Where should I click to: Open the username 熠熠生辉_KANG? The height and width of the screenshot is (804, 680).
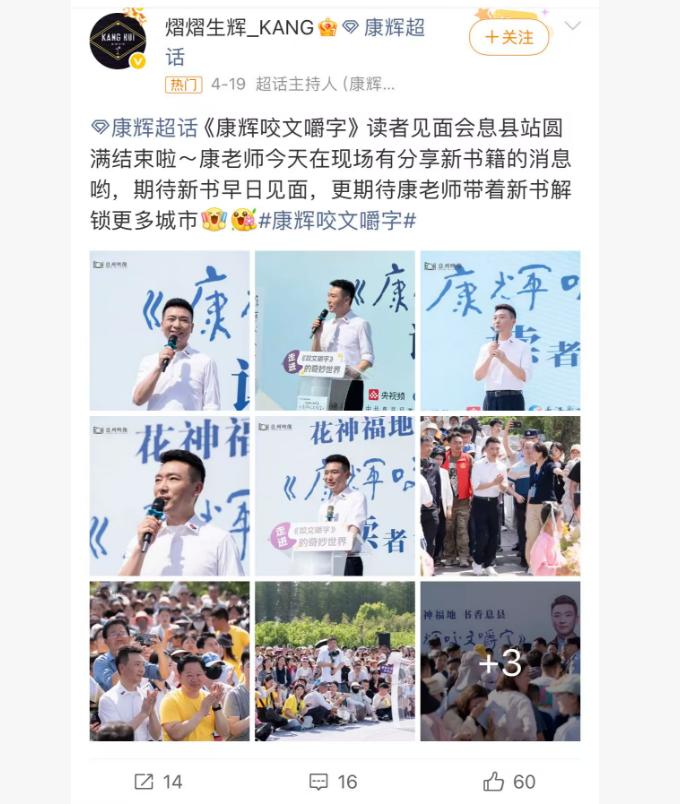[240, 27]
